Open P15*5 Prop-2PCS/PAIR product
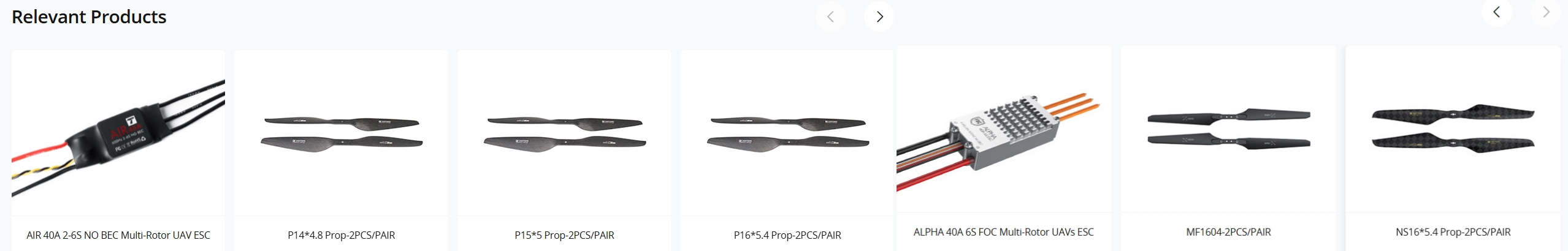The width and height of the screenshot is (1568, 251). [564, 141]
